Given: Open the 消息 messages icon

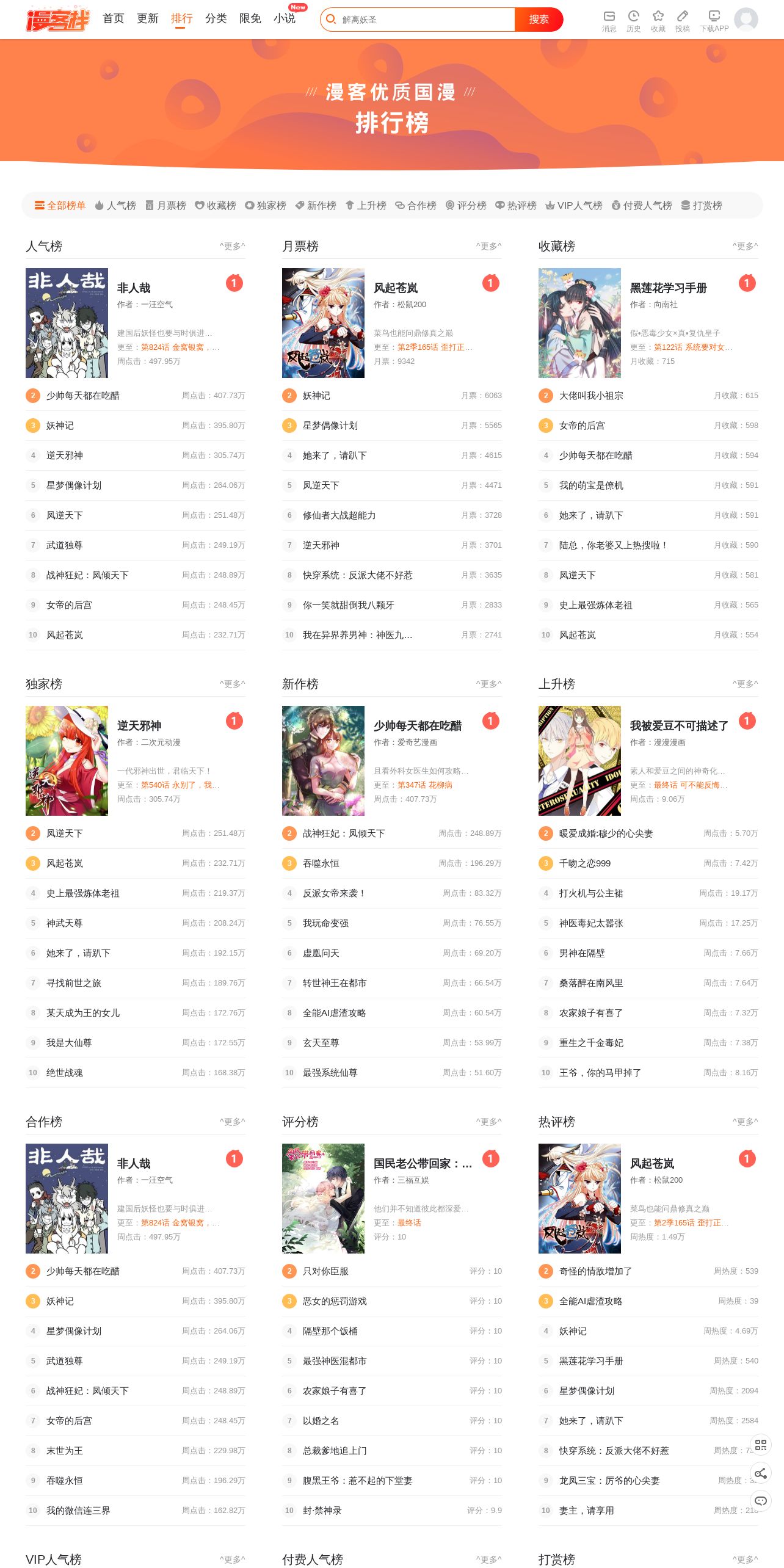Looking at the screenshot, I should pyautogui.click(x=609, y=21).
